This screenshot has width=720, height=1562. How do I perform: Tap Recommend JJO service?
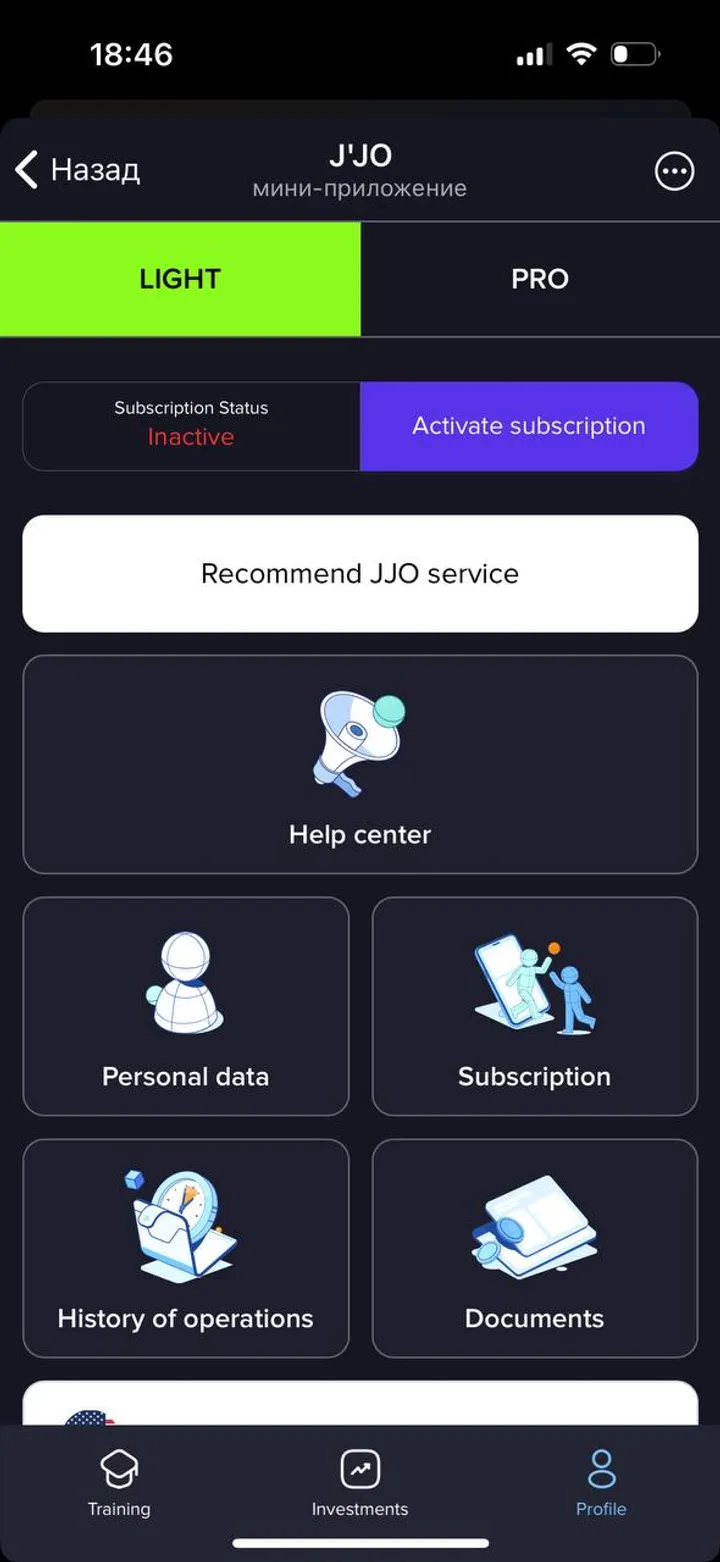pos(360,573)
